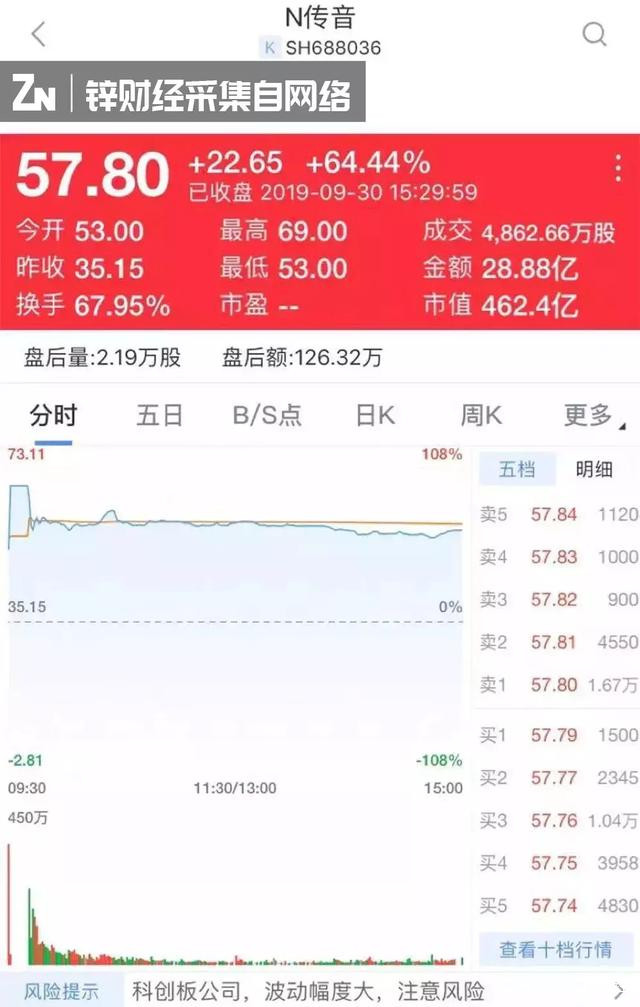
Task: Select the B/S点 tab
Action: coord(267,415)
